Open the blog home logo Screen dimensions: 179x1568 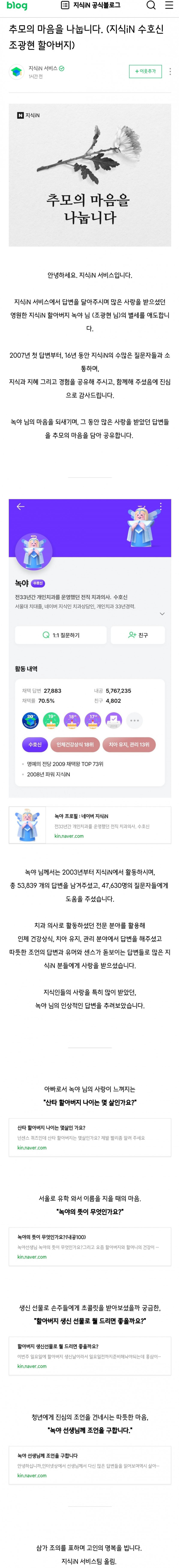click(17, 6)
